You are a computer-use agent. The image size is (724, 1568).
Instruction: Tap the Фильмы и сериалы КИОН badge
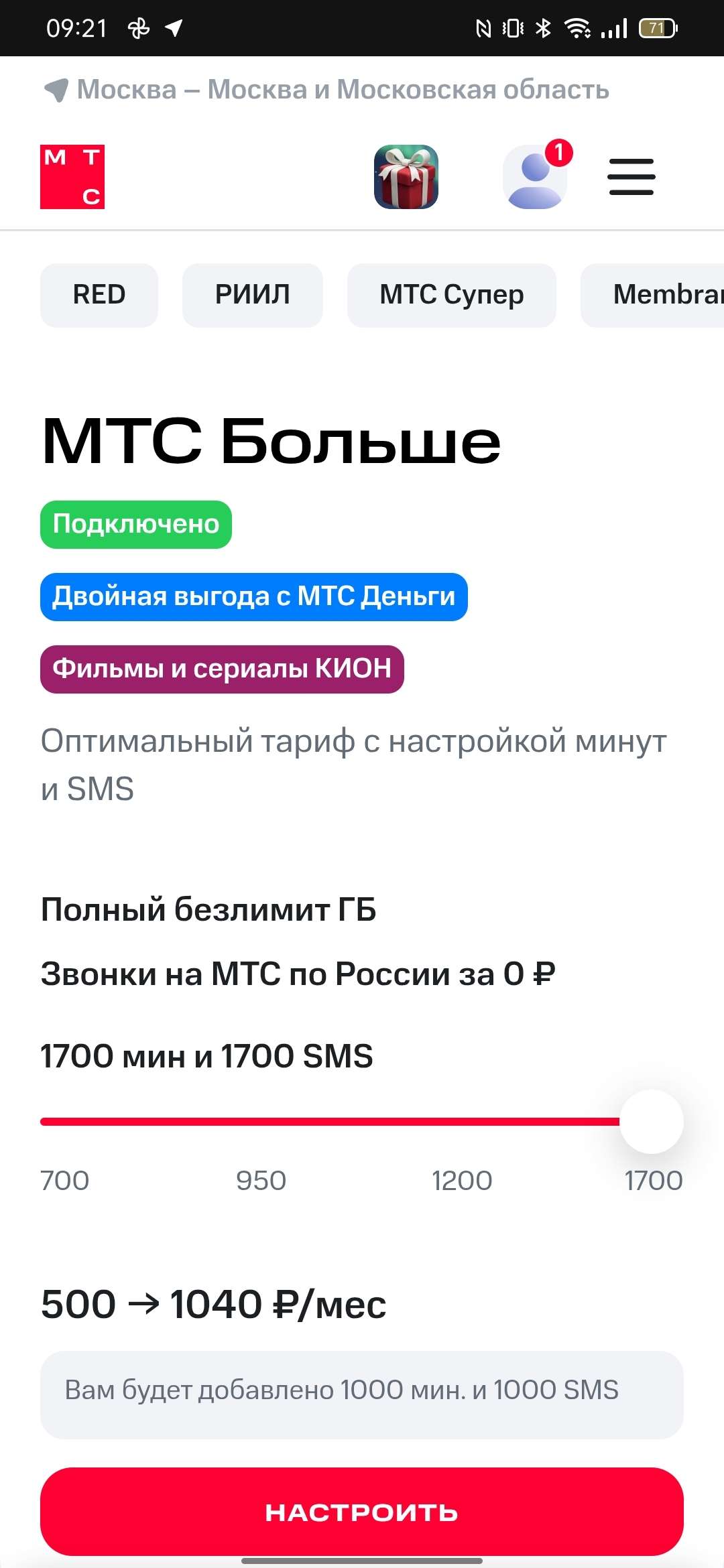pyautogui.click(x=222, y=669)
